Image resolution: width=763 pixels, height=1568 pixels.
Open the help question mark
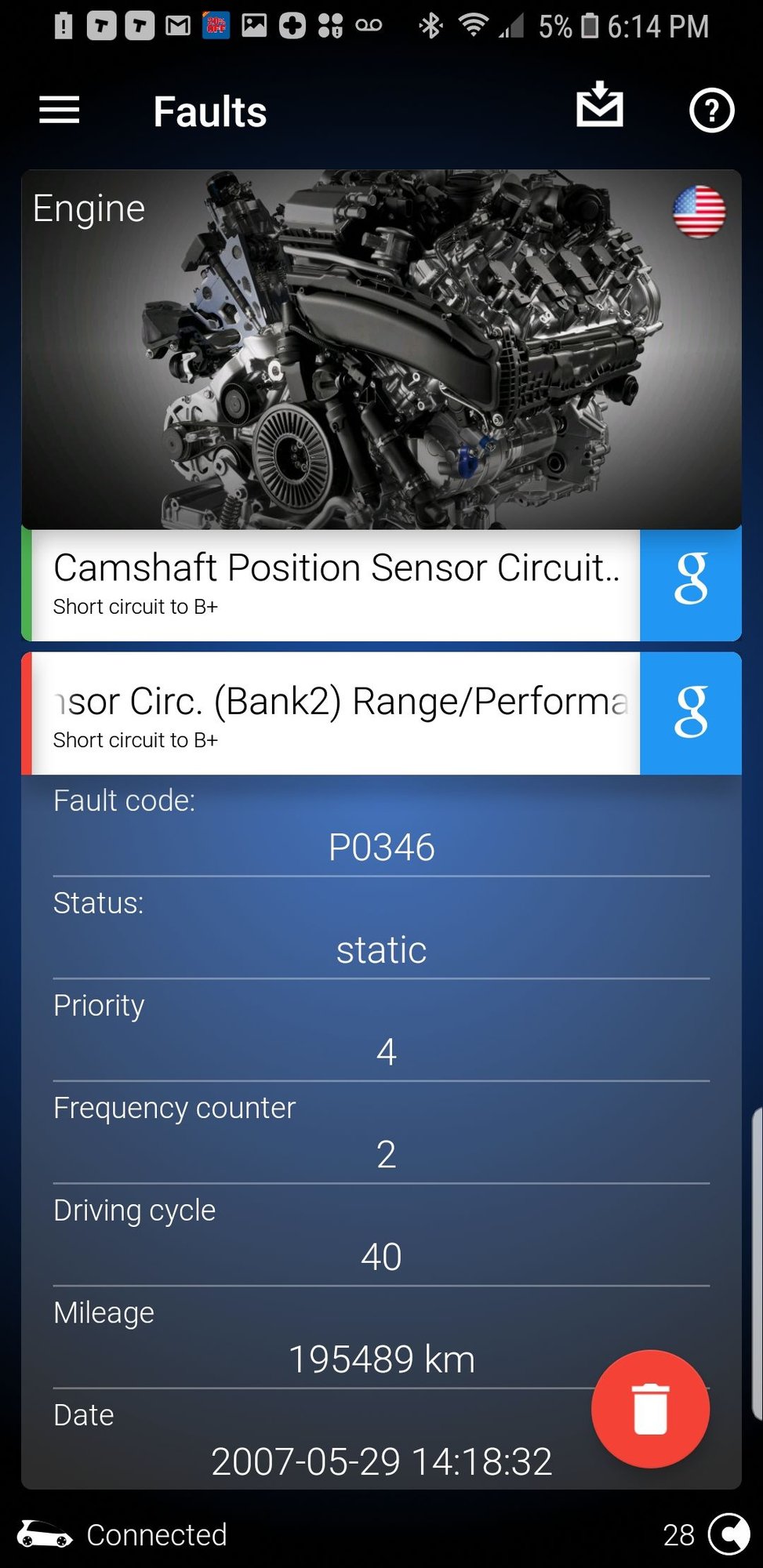711,111
